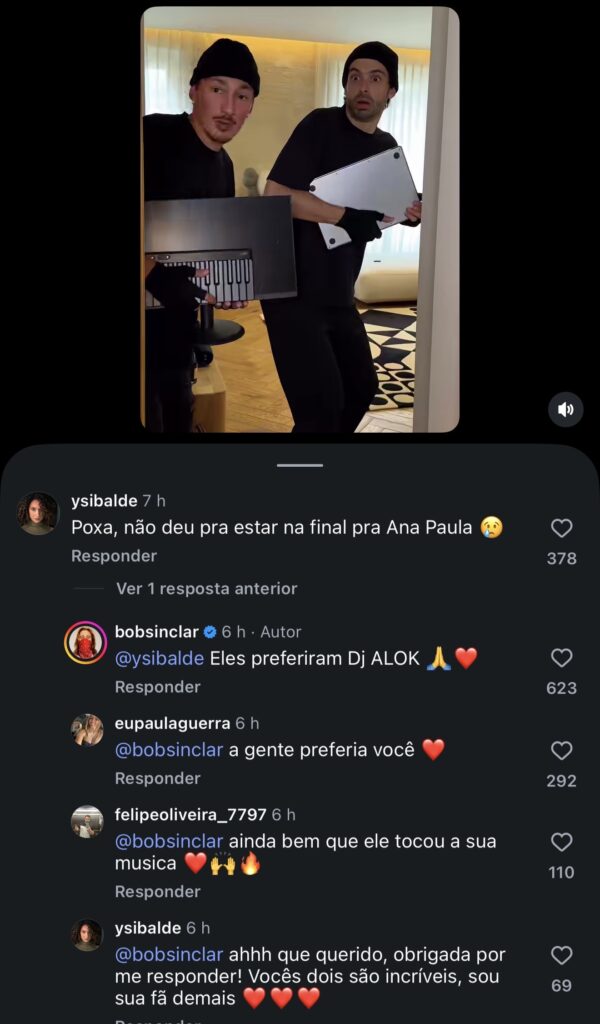600x1024 pixels.
Task: Open ysibalde's avatar on the top comment
Action: tap(38, 513)
